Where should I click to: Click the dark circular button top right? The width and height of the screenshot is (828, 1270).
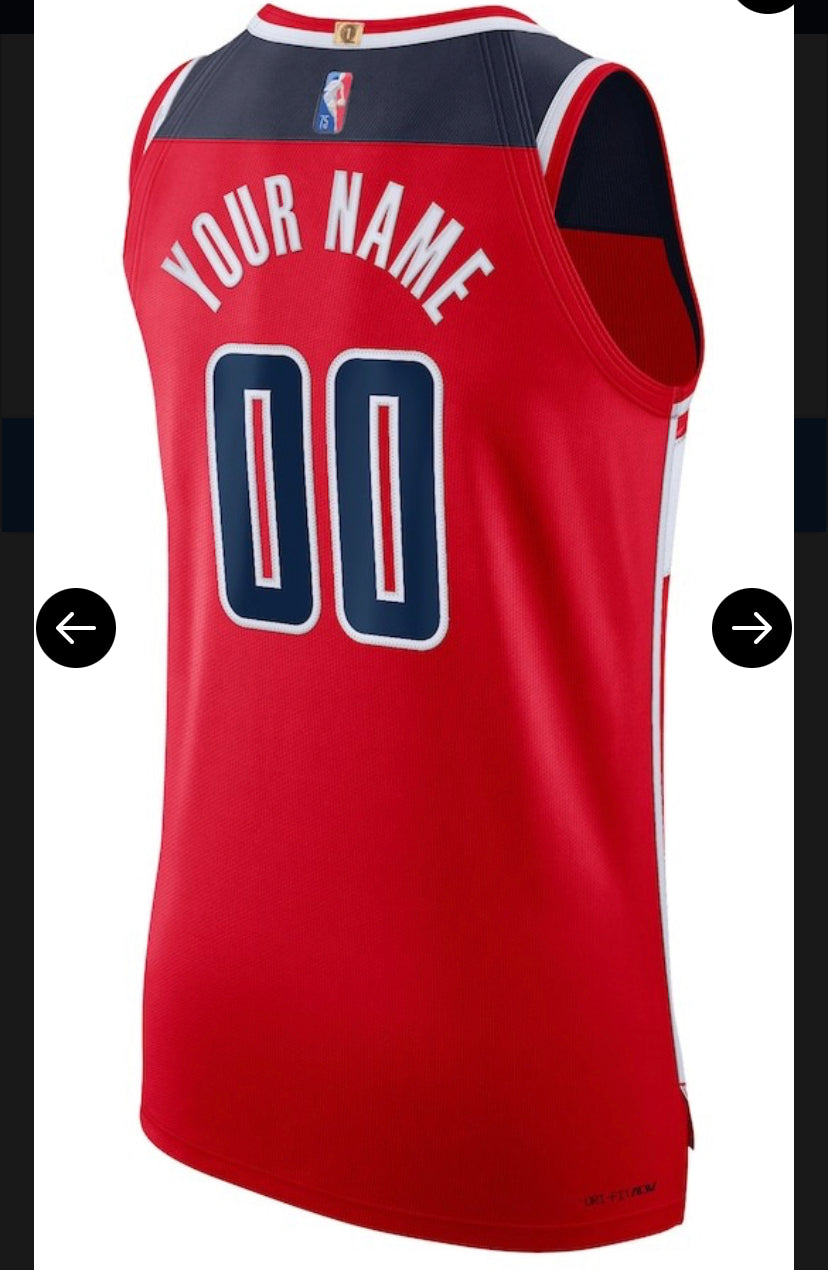point(768,5)
